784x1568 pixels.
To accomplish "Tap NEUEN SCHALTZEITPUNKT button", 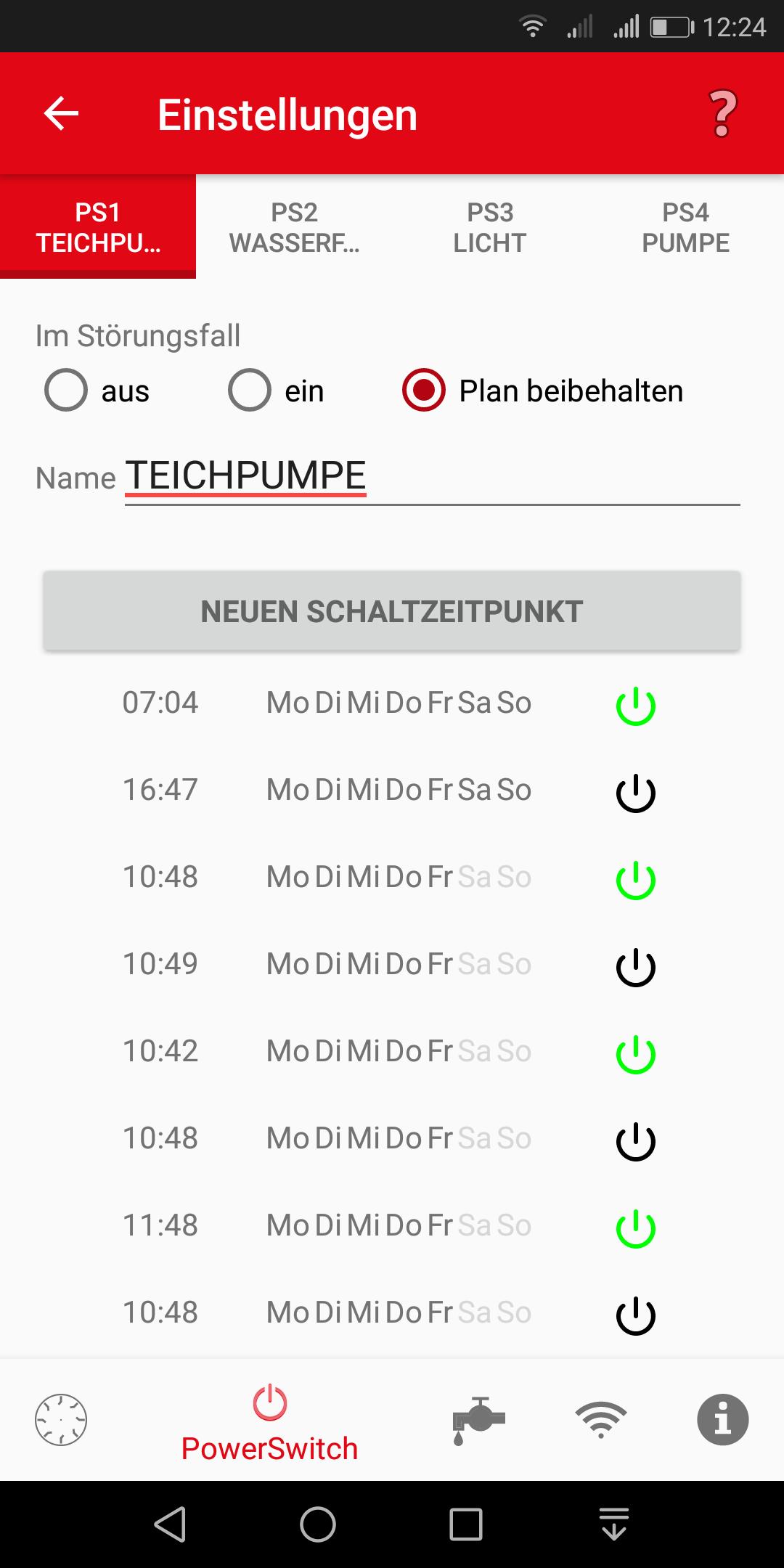I will tap(392, 611).
